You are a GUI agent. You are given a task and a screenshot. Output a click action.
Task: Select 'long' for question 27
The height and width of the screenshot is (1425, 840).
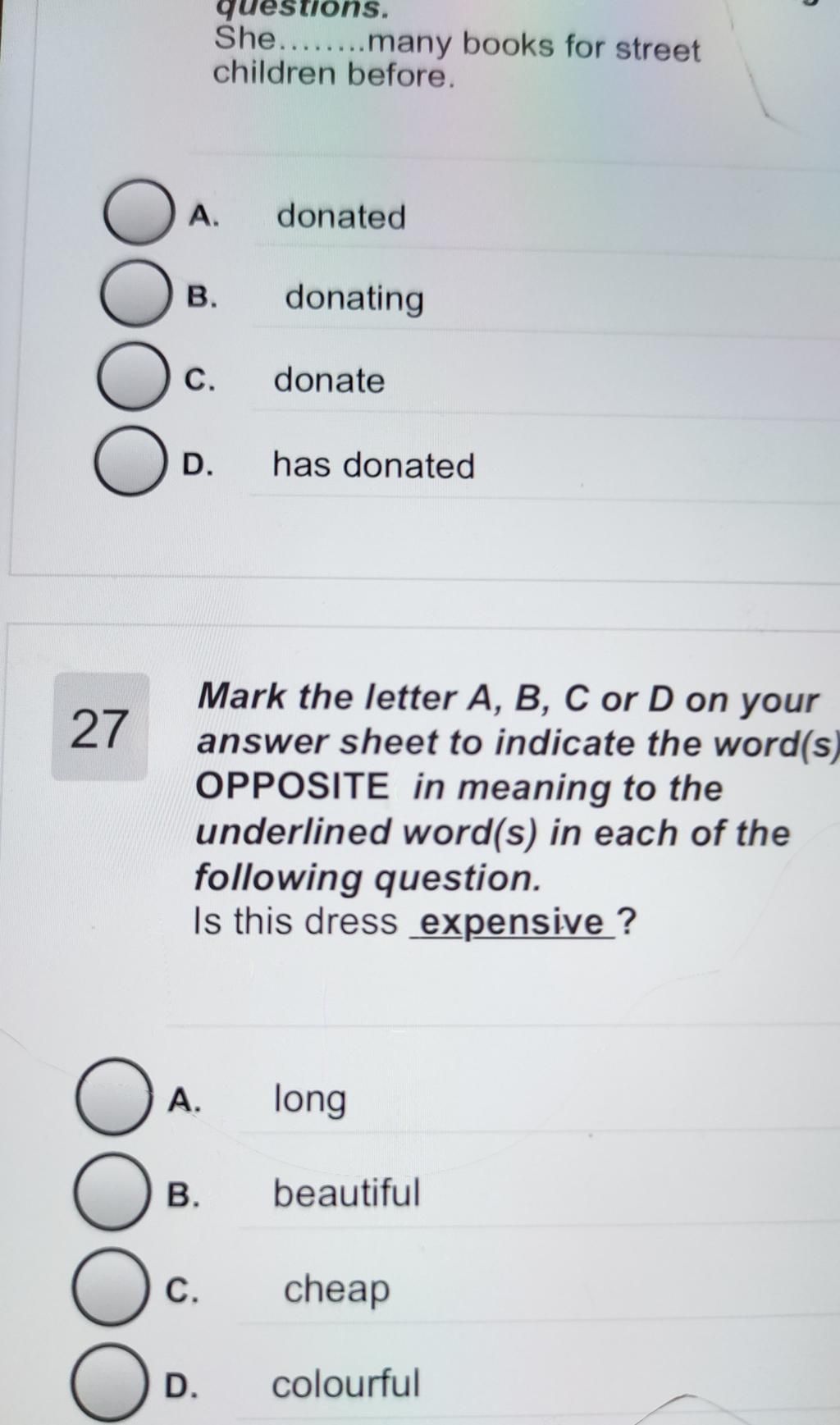coord(113,1097)
